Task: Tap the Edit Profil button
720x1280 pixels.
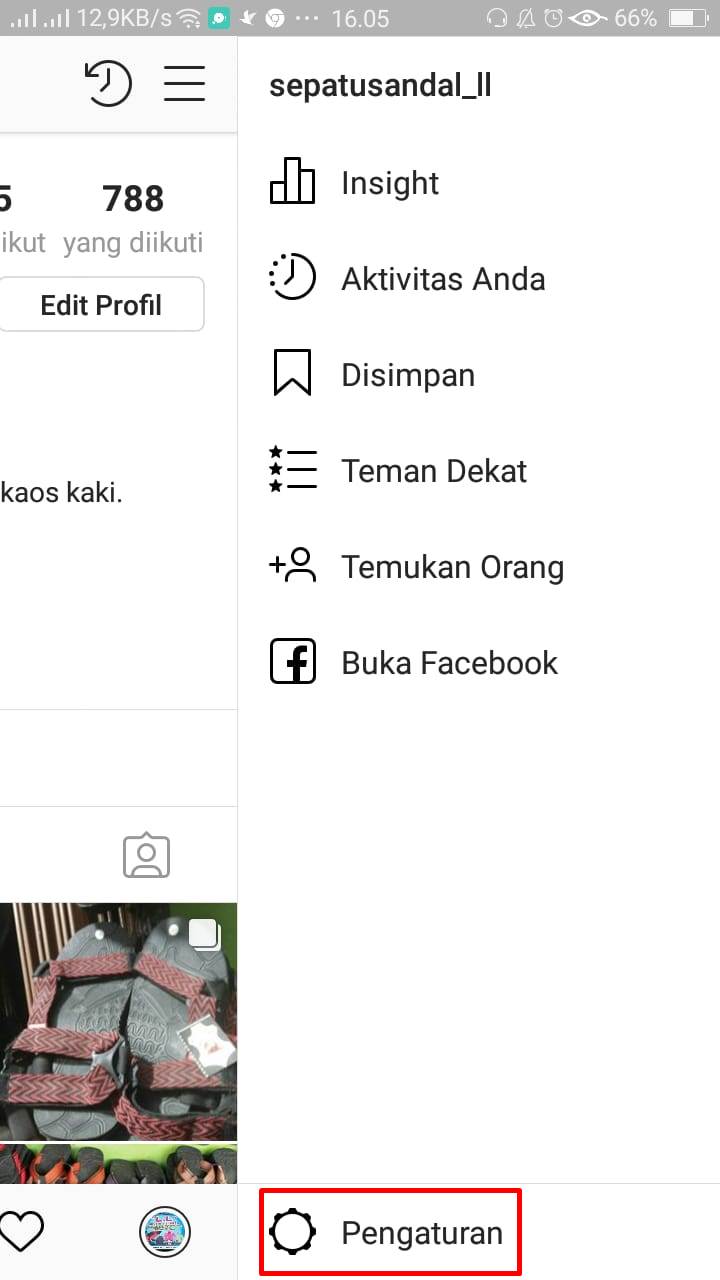Action: point(101,304)
